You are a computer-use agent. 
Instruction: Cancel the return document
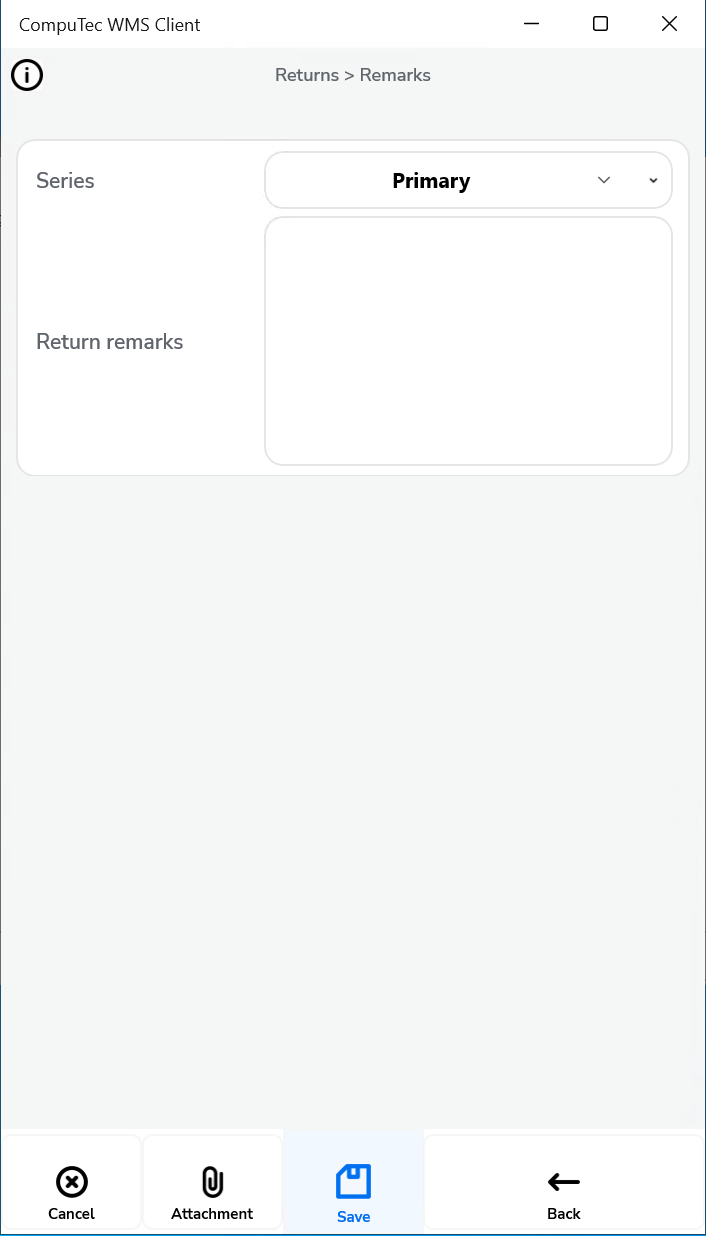coord(71,1193)
